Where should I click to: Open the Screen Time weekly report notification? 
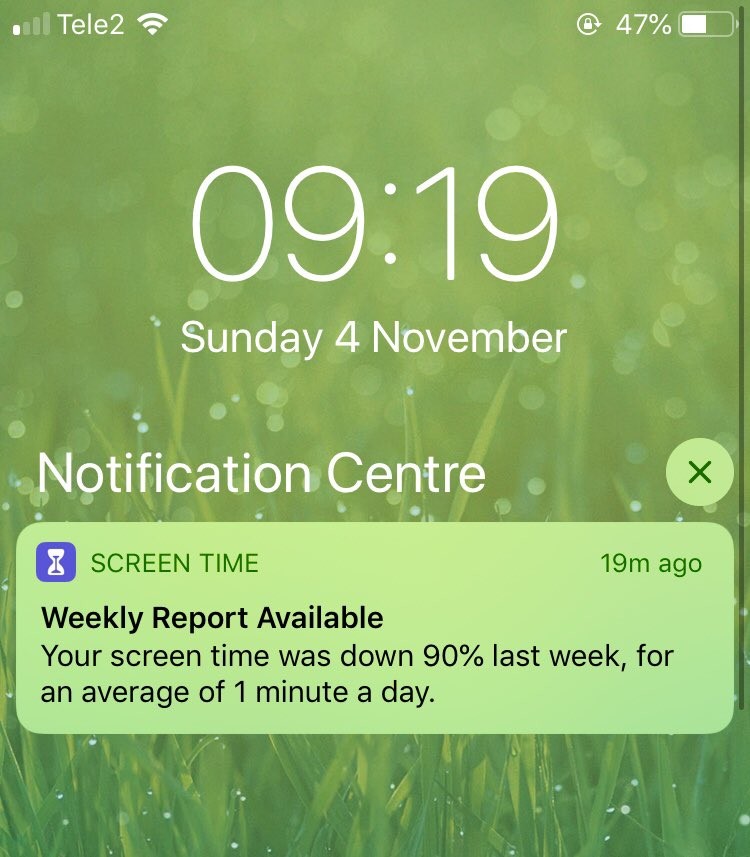tap(375, 628)
